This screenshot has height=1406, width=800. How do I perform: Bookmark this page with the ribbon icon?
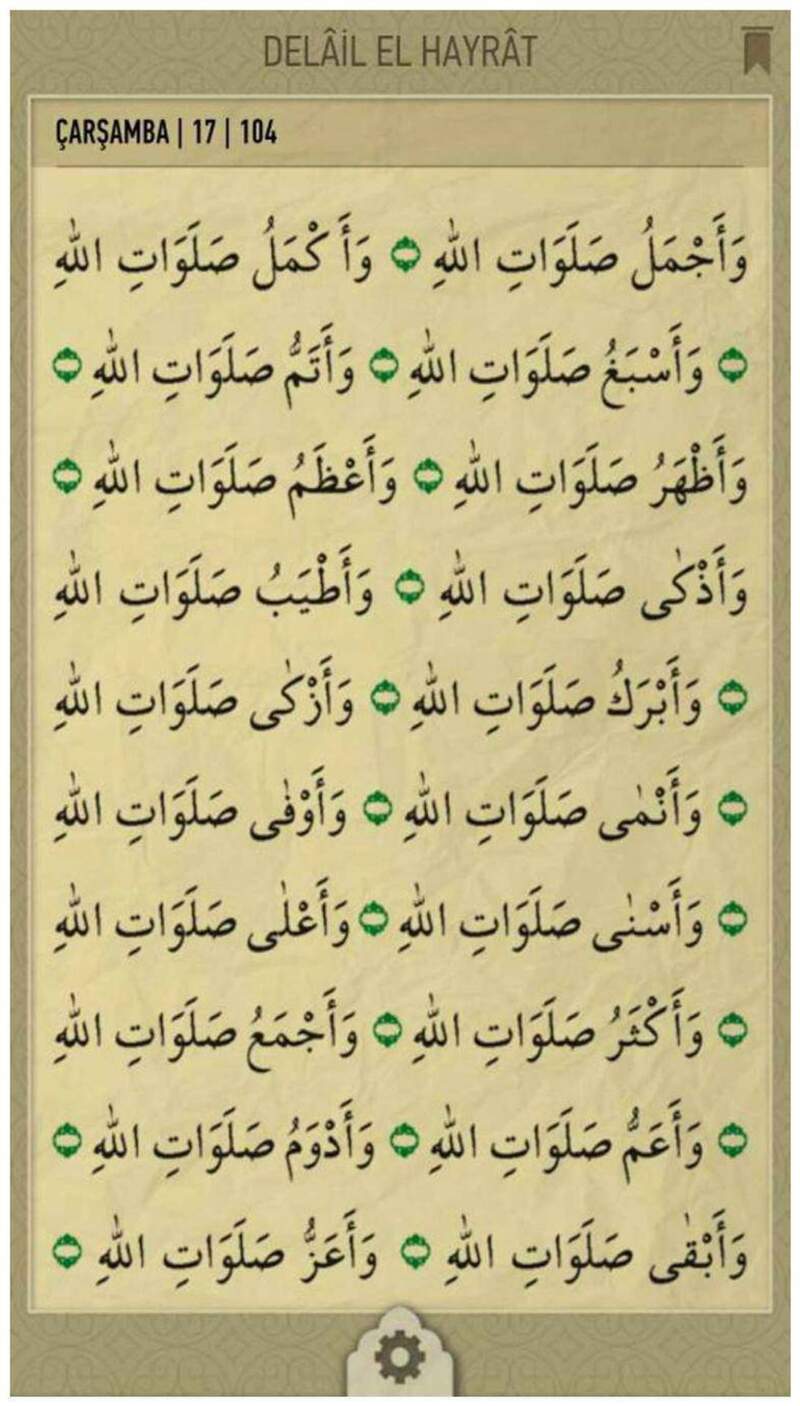[757, 50]
